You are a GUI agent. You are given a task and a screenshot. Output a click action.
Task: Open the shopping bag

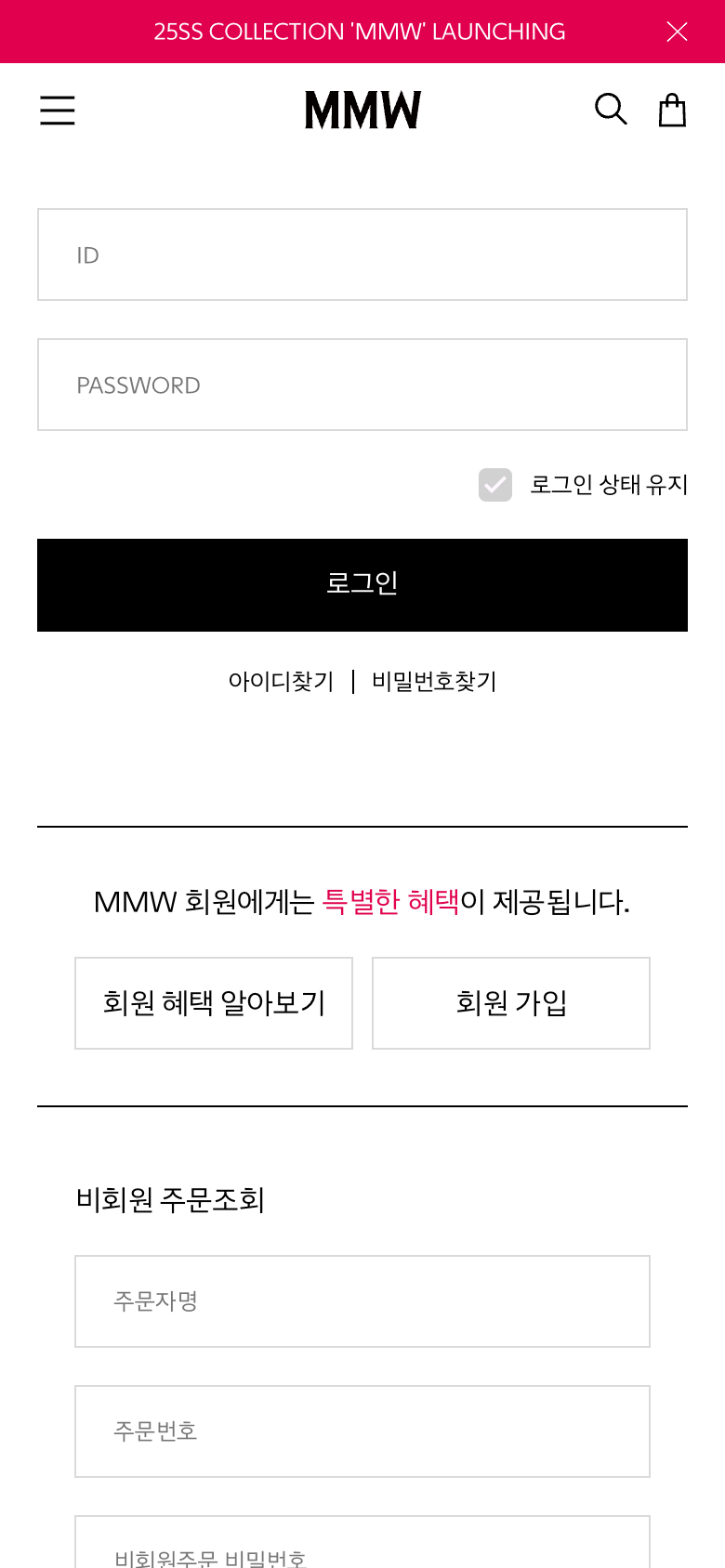(672, 110)
